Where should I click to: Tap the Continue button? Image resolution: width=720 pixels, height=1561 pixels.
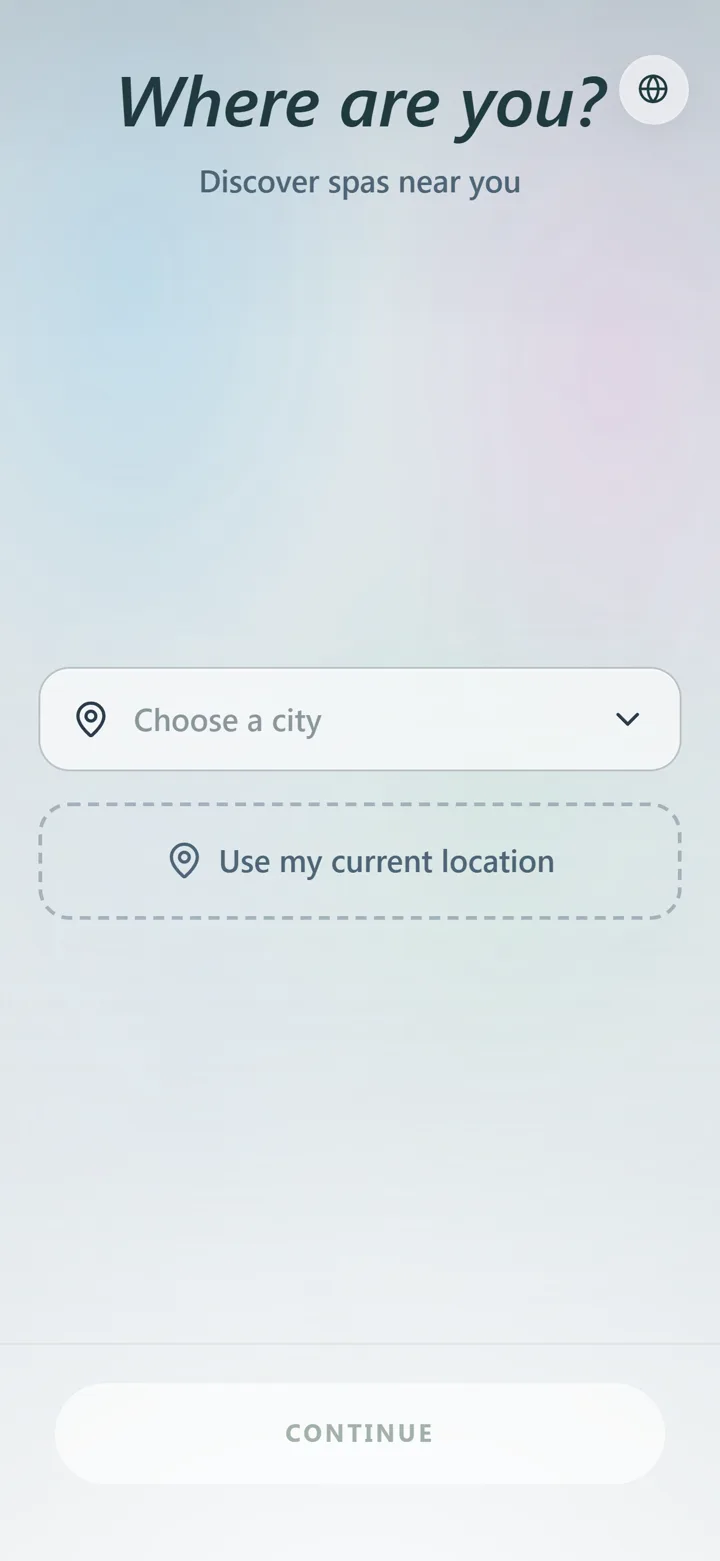[x=360, y=1433]
